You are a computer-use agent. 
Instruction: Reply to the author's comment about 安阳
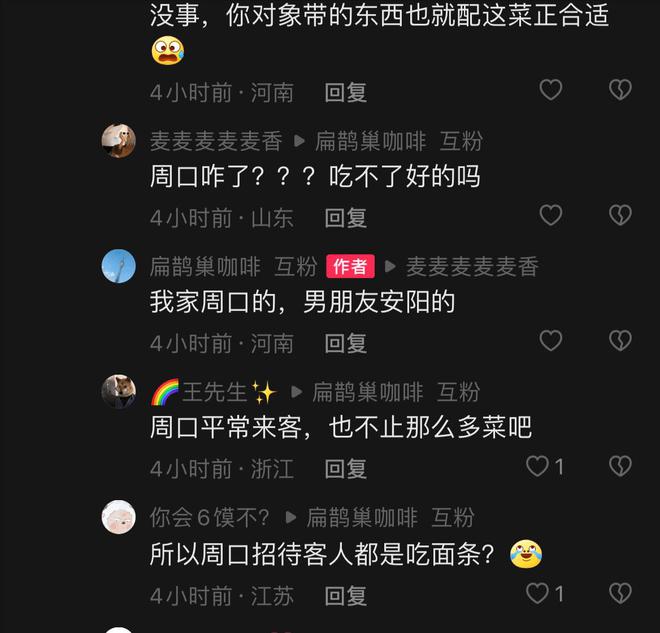[346, 343]
